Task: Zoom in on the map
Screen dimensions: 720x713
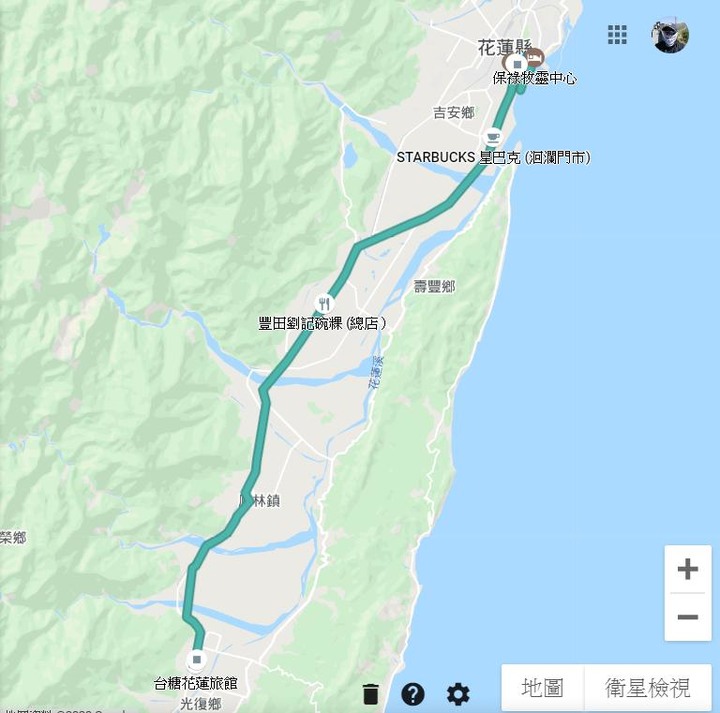Action: [687, 570]
